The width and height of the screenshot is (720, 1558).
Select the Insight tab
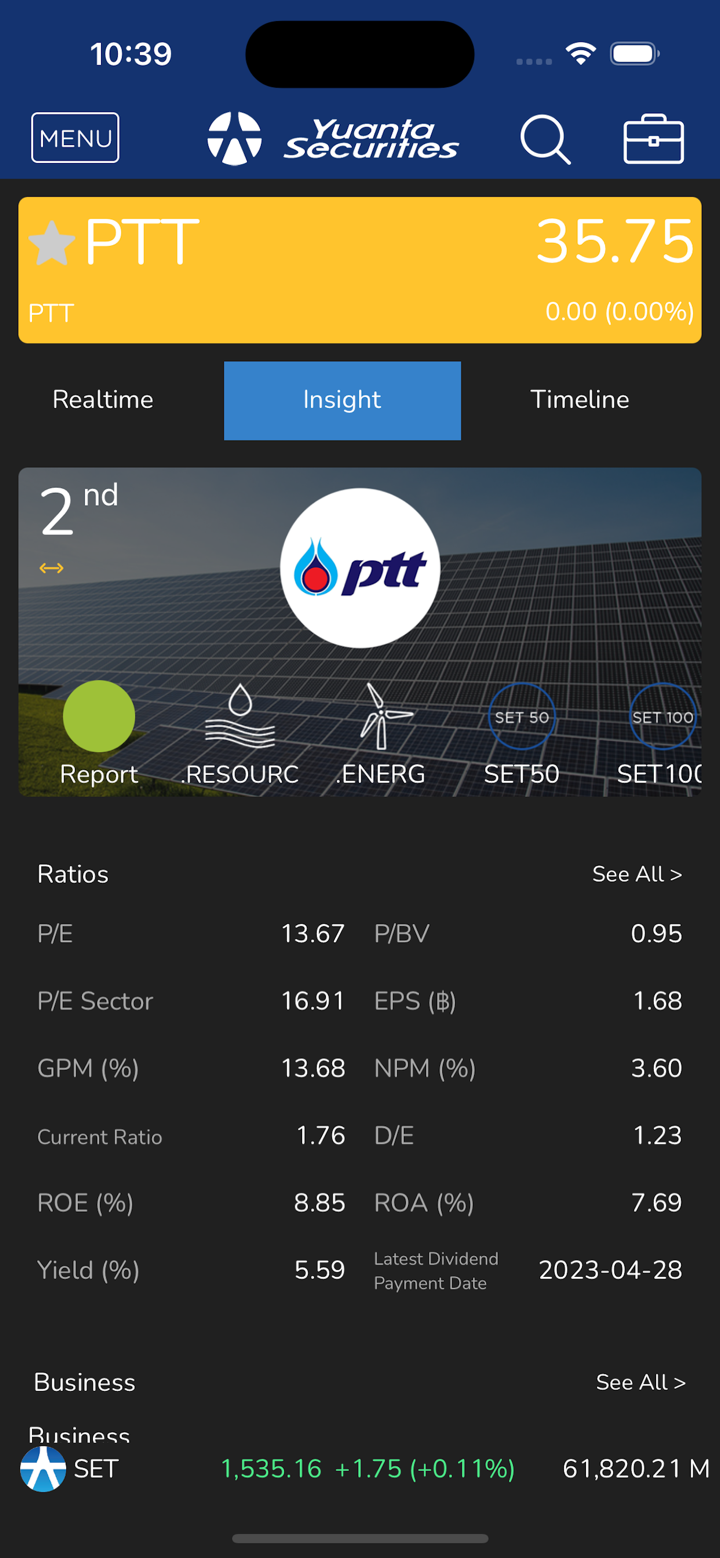[342, 400]
